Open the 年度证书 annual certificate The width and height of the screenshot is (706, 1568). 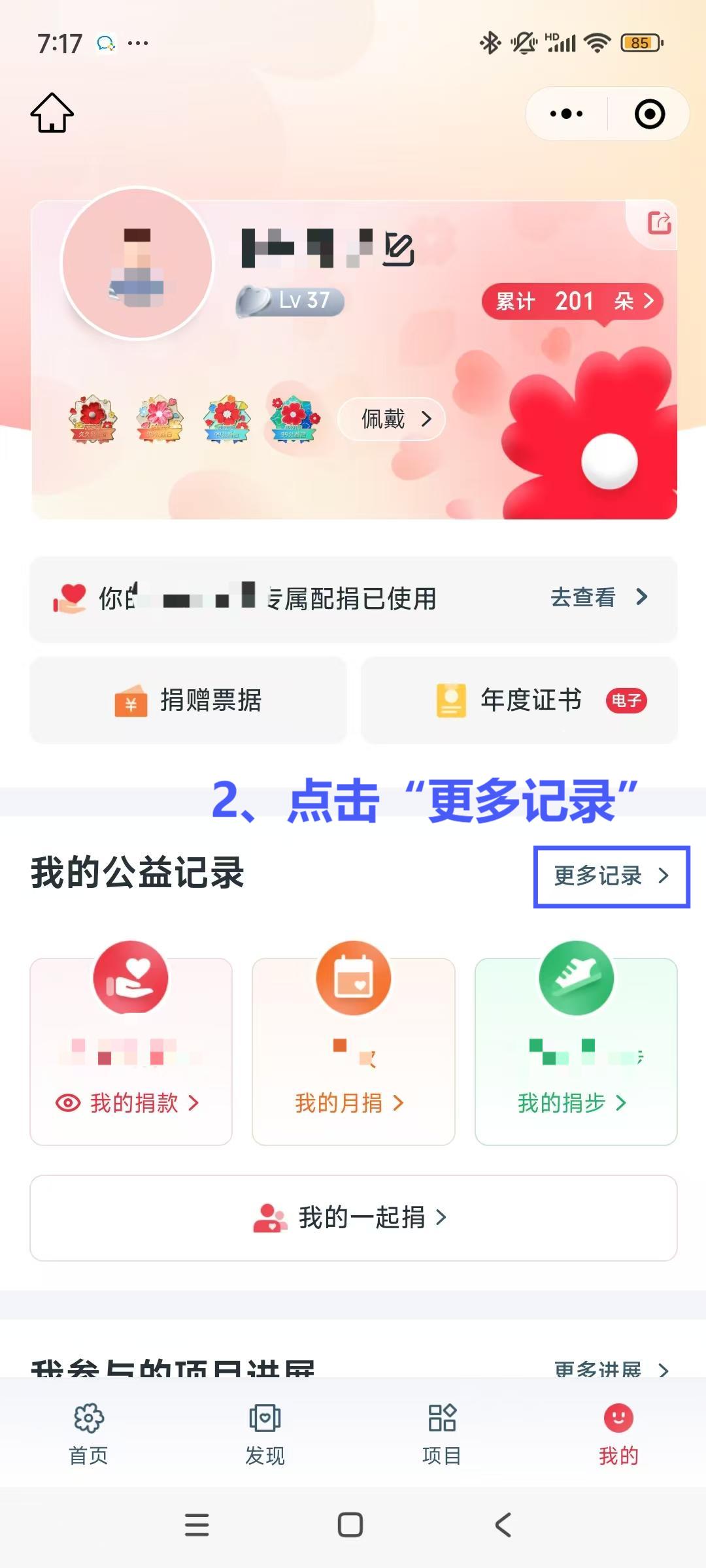(519, 700)
